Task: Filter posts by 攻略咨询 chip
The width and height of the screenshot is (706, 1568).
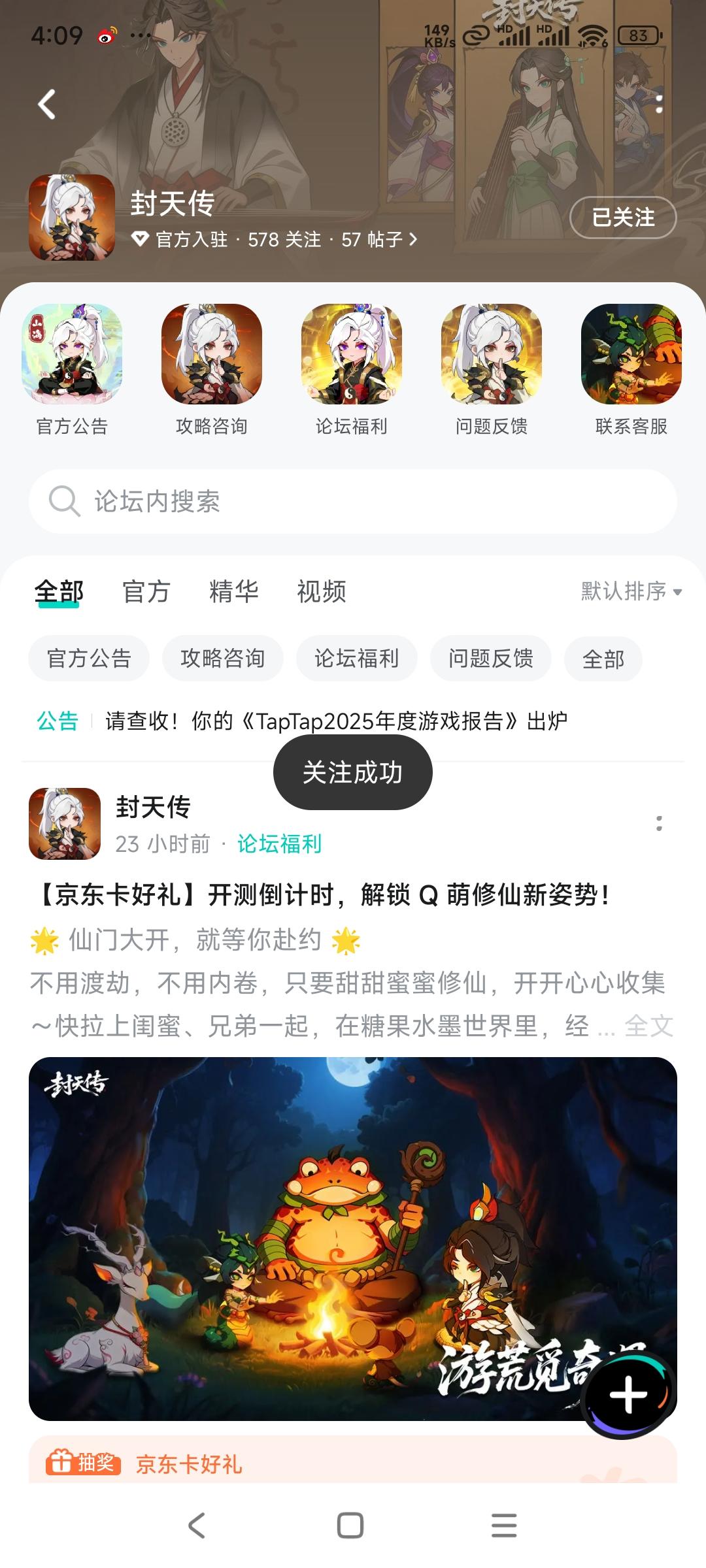Action: [x=222, y=659]
